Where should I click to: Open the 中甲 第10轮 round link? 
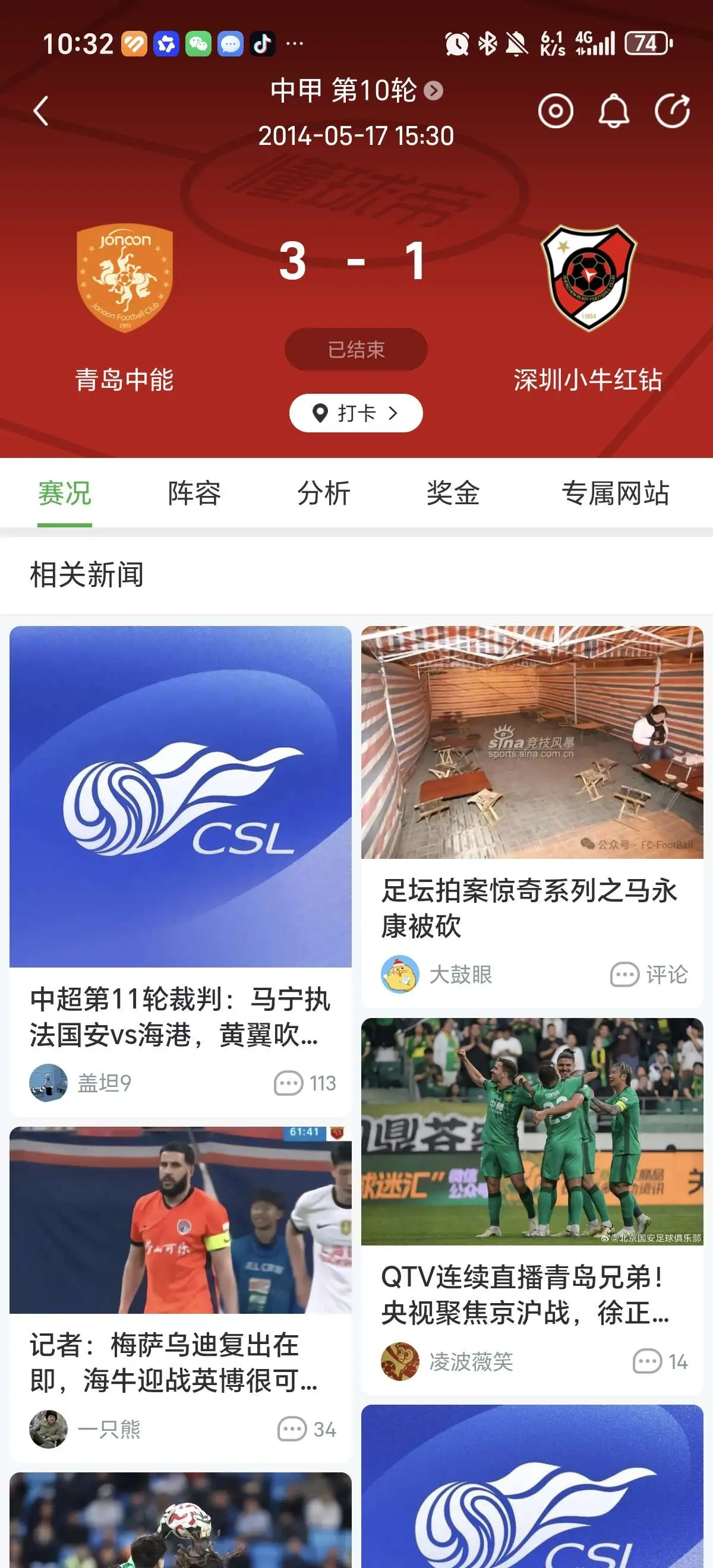(x=356, y=91)
